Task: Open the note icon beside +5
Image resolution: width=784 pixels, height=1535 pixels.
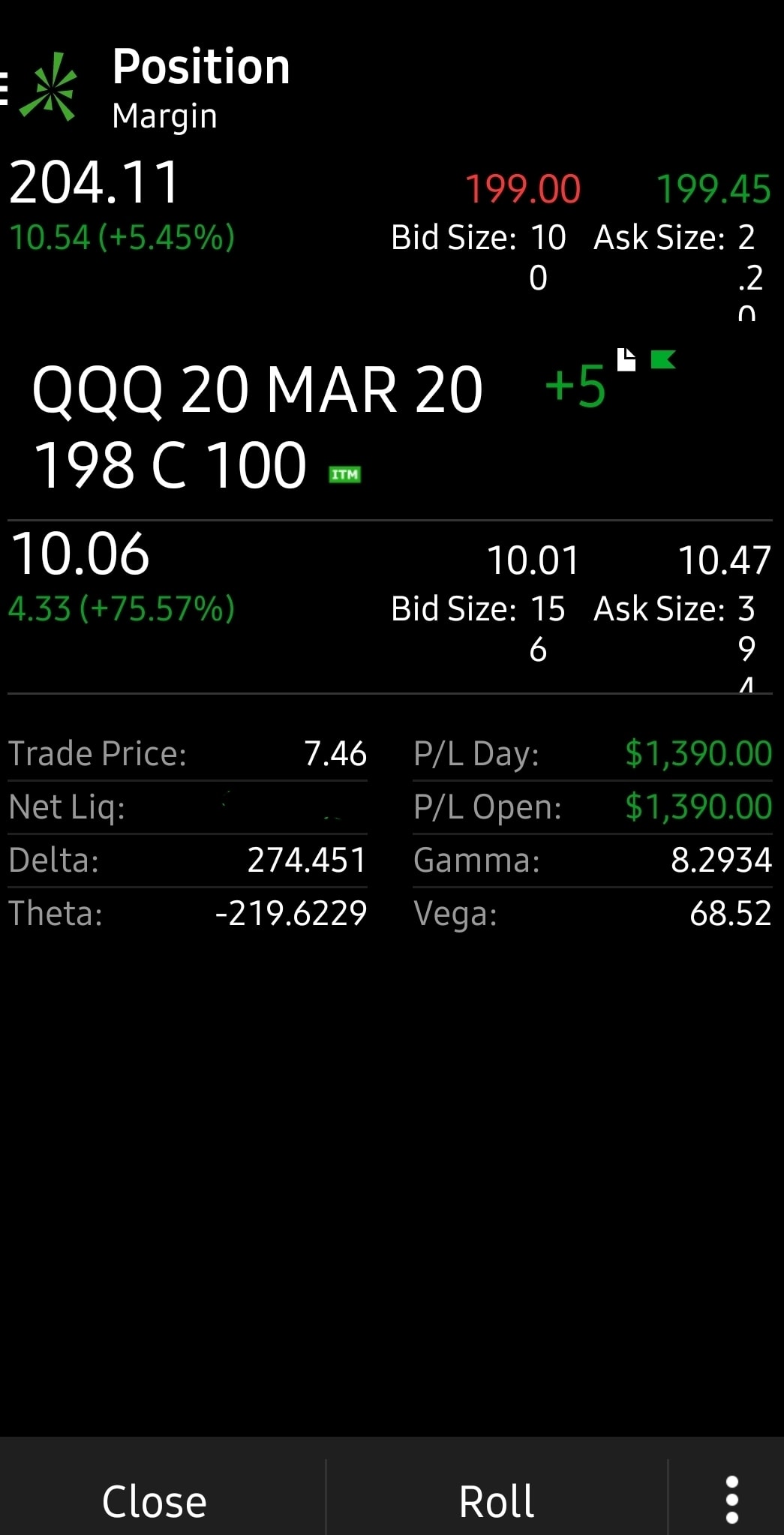Action: pyautogui.click(x=626, y=360)
